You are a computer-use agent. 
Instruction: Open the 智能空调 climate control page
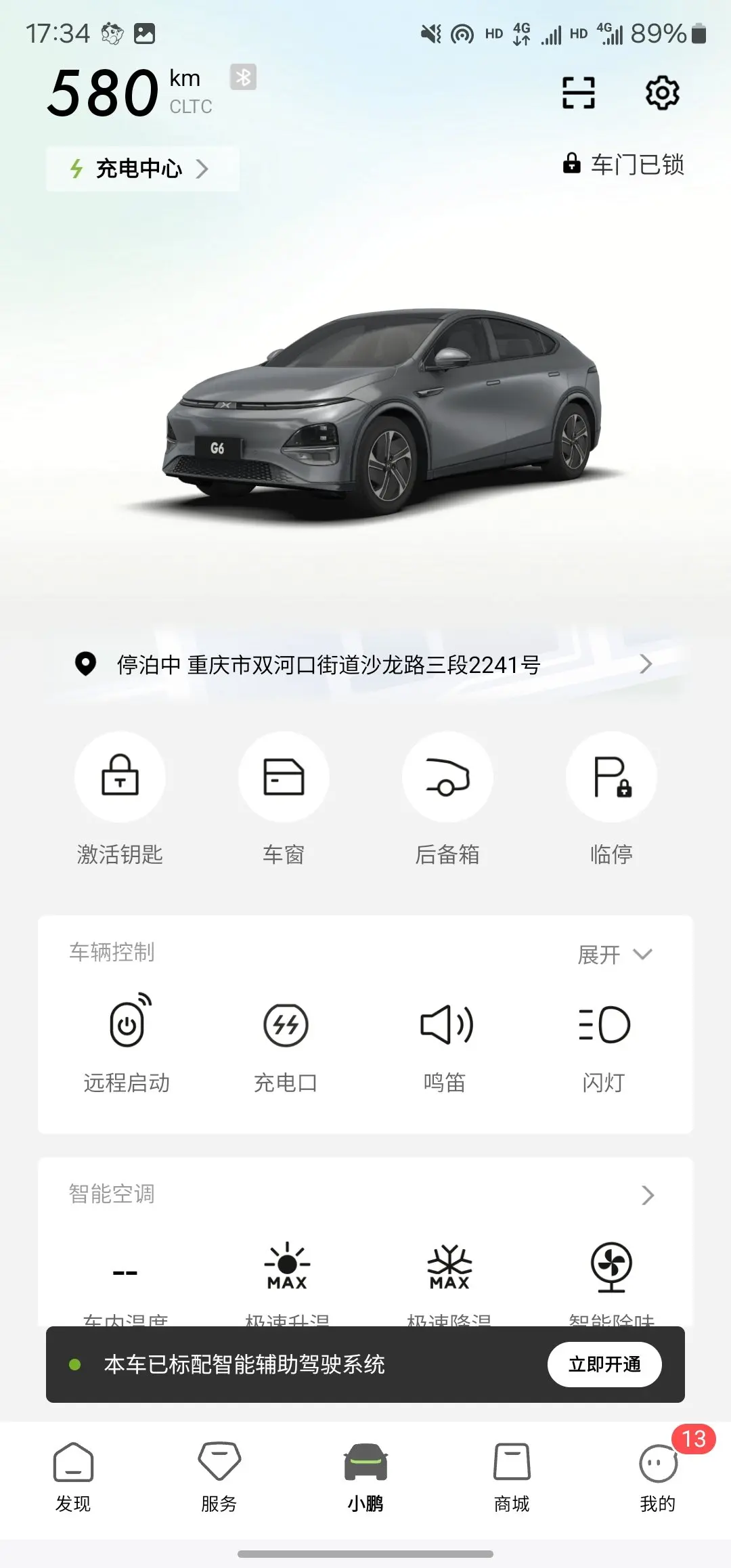tap(646, 1195)
